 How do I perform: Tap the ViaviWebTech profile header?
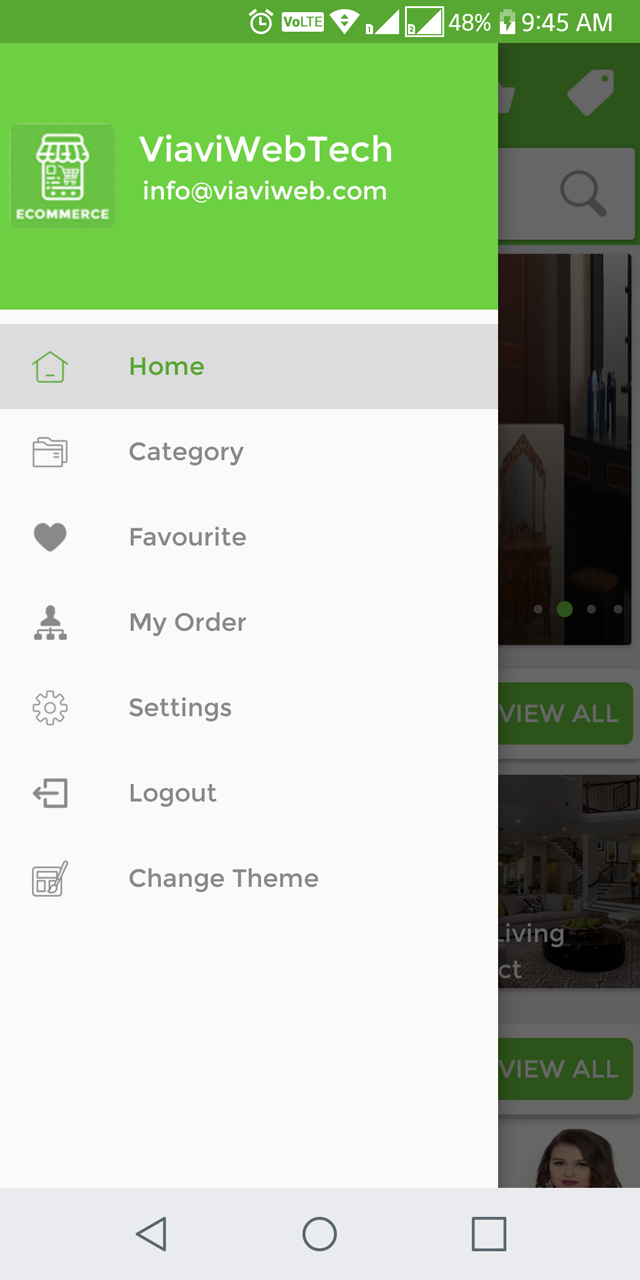tap(265, 150)
